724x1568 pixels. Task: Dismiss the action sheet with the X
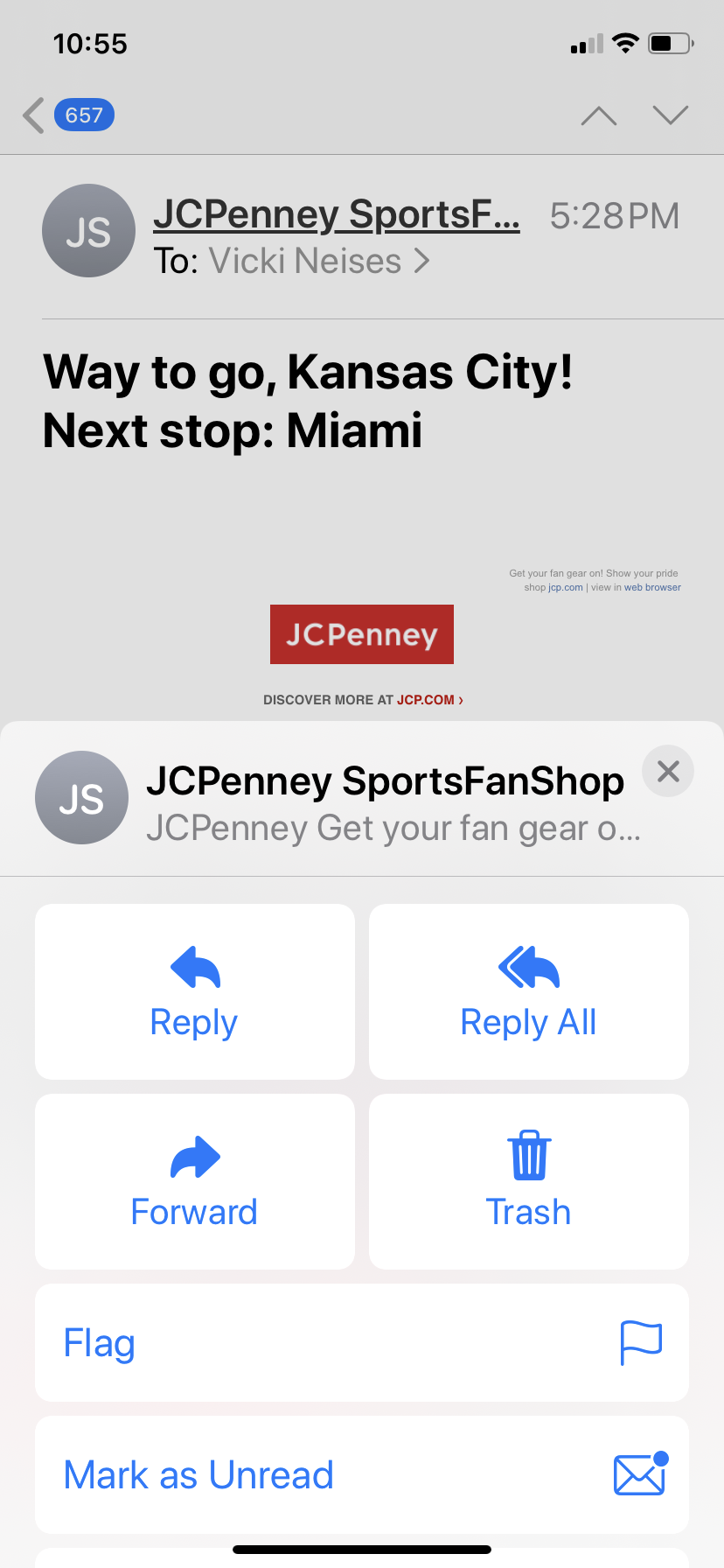pos(667,771)
